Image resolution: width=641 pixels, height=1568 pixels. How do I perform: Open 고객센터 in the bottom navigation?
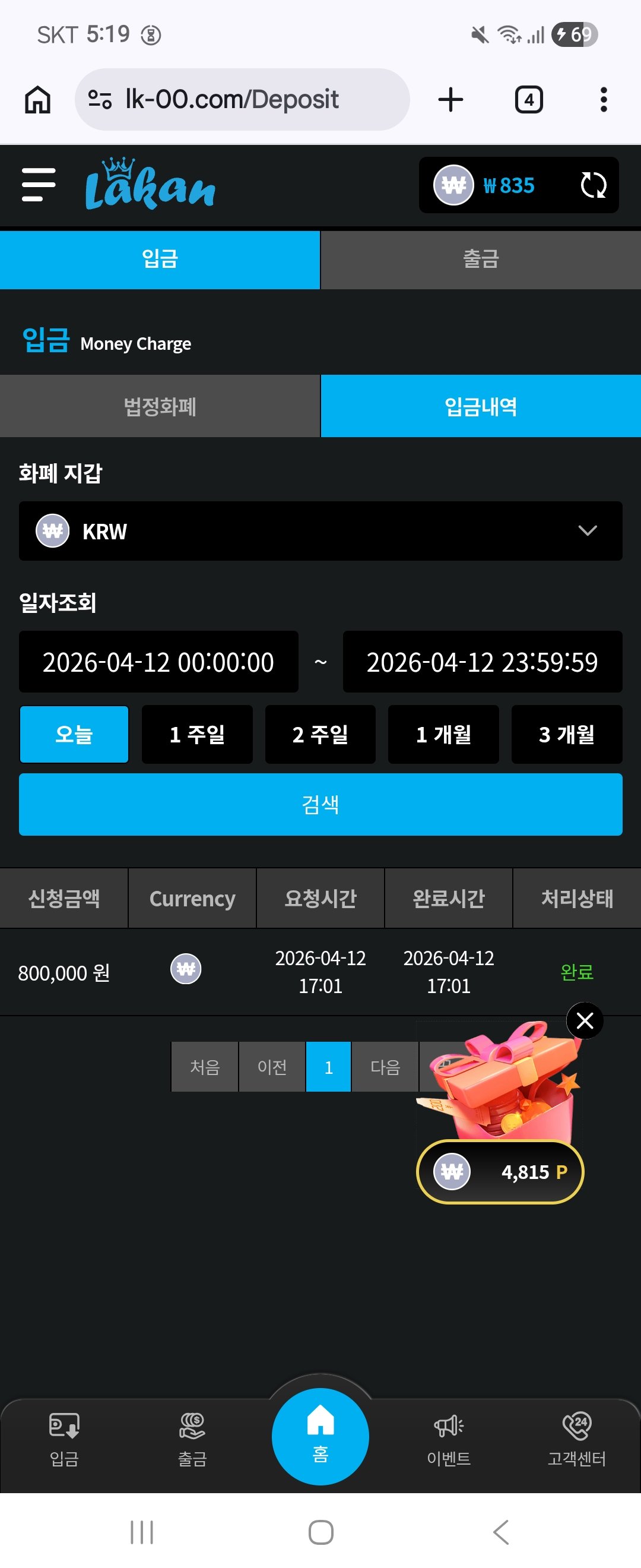[576, 1439]
